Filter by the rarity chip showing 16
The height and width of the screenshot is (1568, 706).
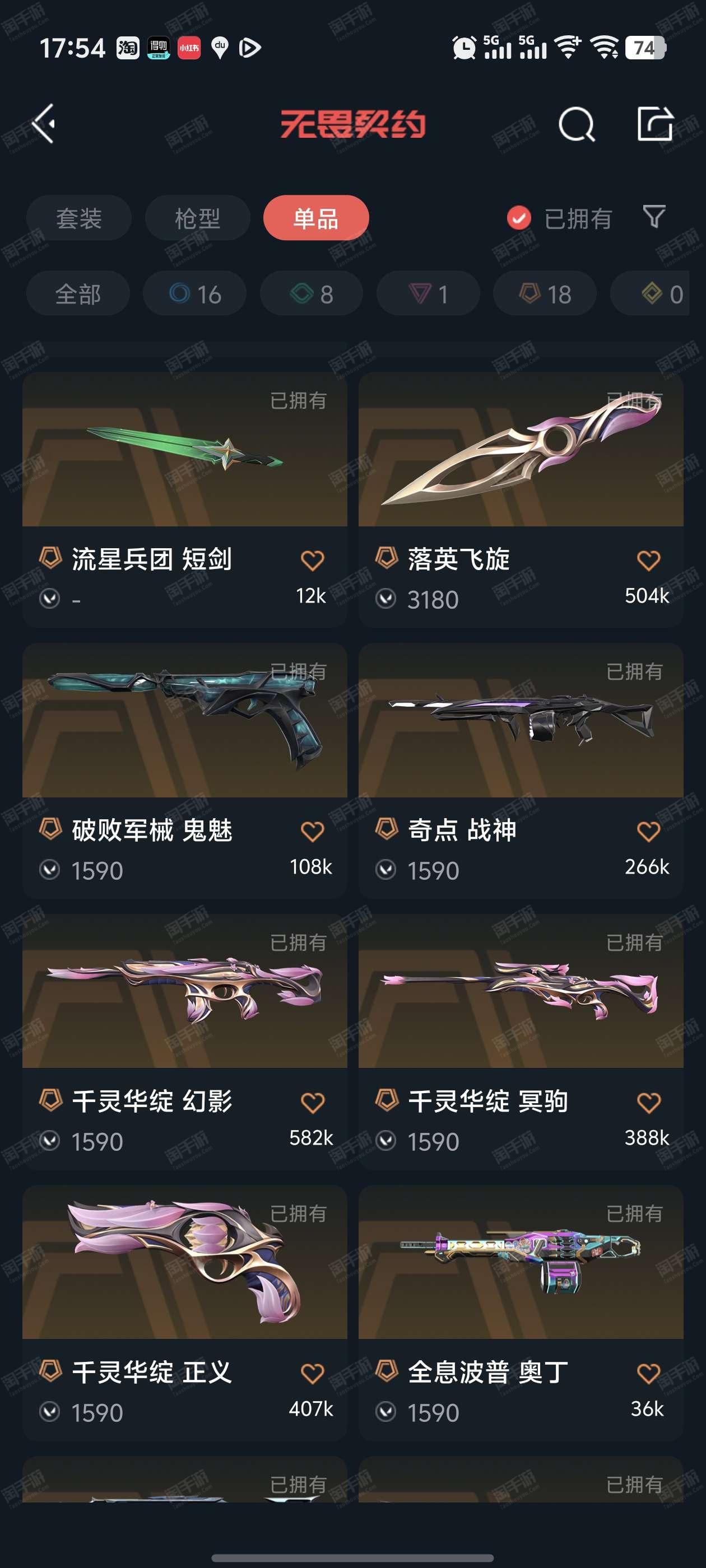(195, 293)
